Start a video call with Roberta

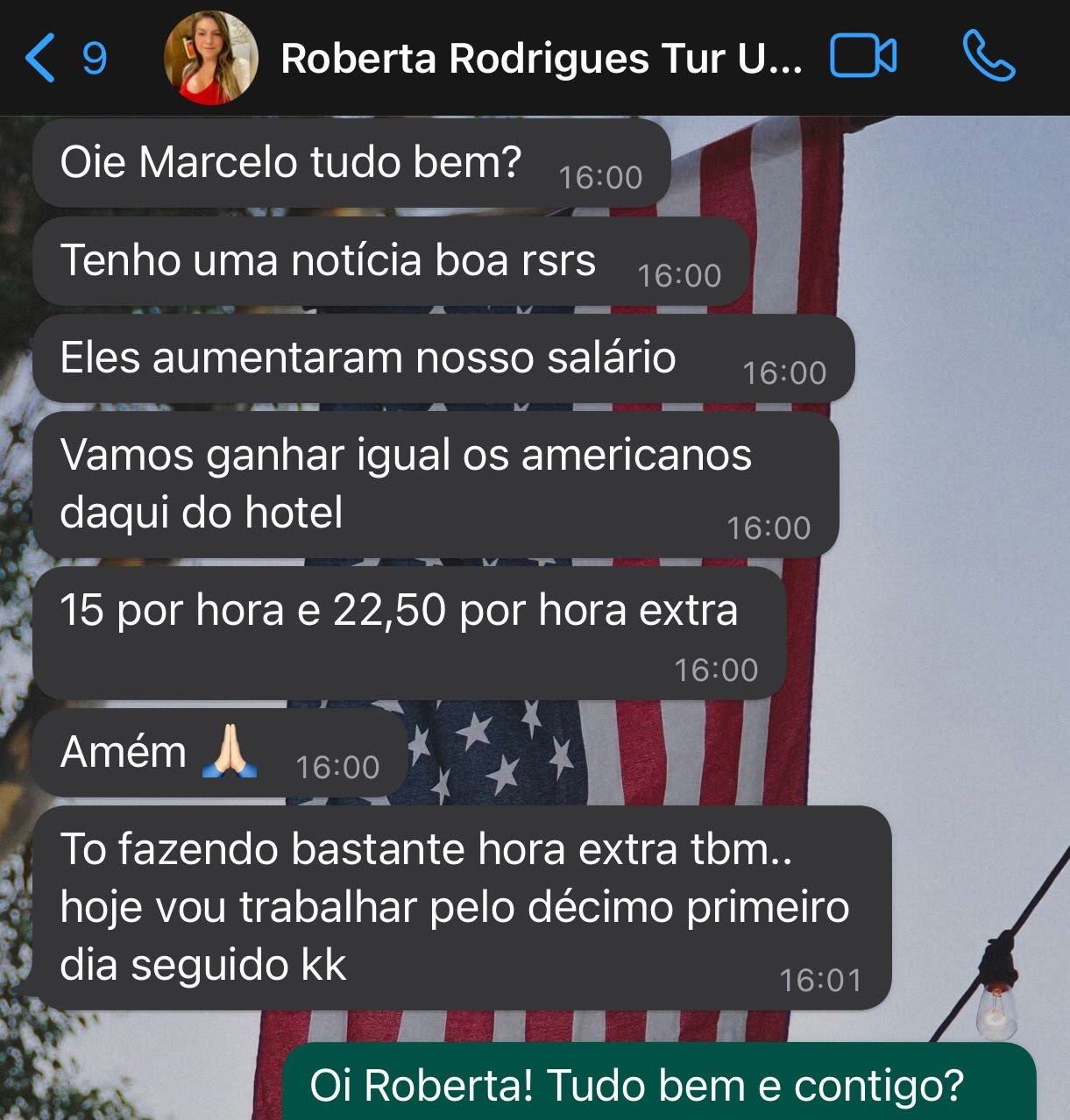click(862, 58)
